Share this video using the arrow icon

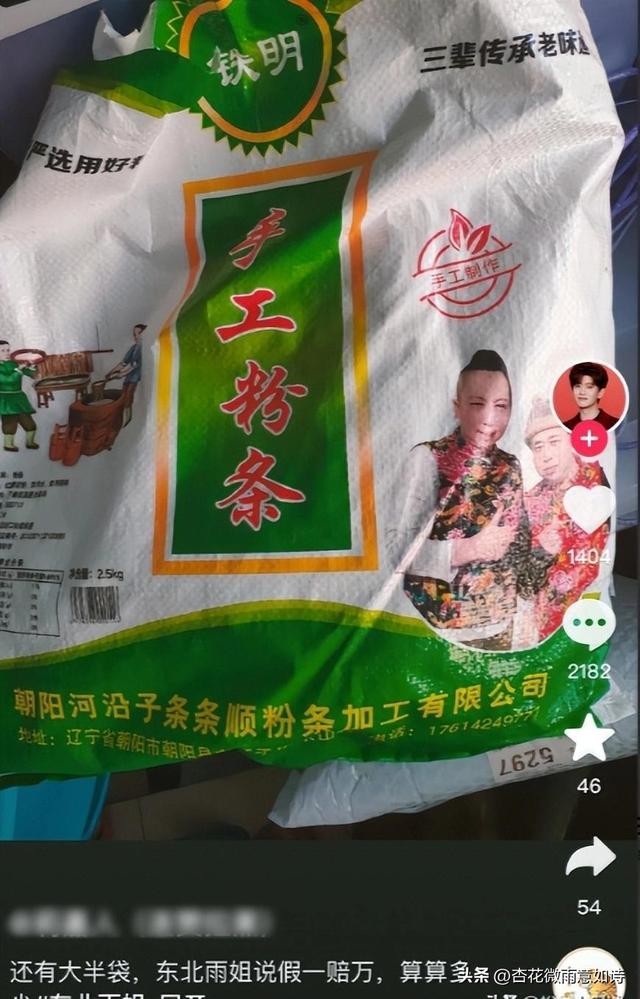pos(589,858)
